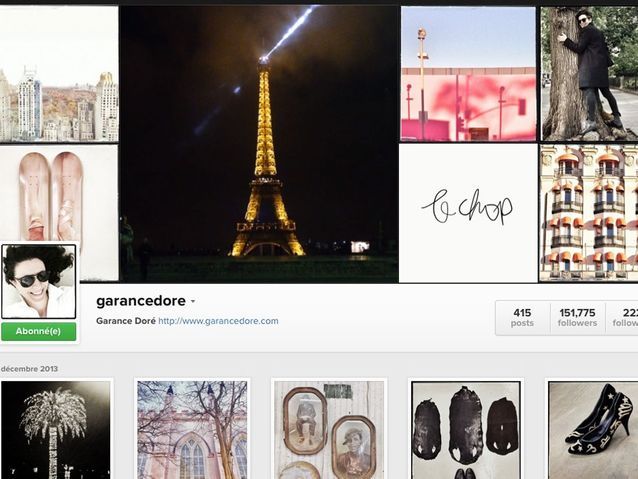Open the palm tree lights photo
Image resolution: width=638 pixels, height=479 pixels.
(x=55, y=430)
